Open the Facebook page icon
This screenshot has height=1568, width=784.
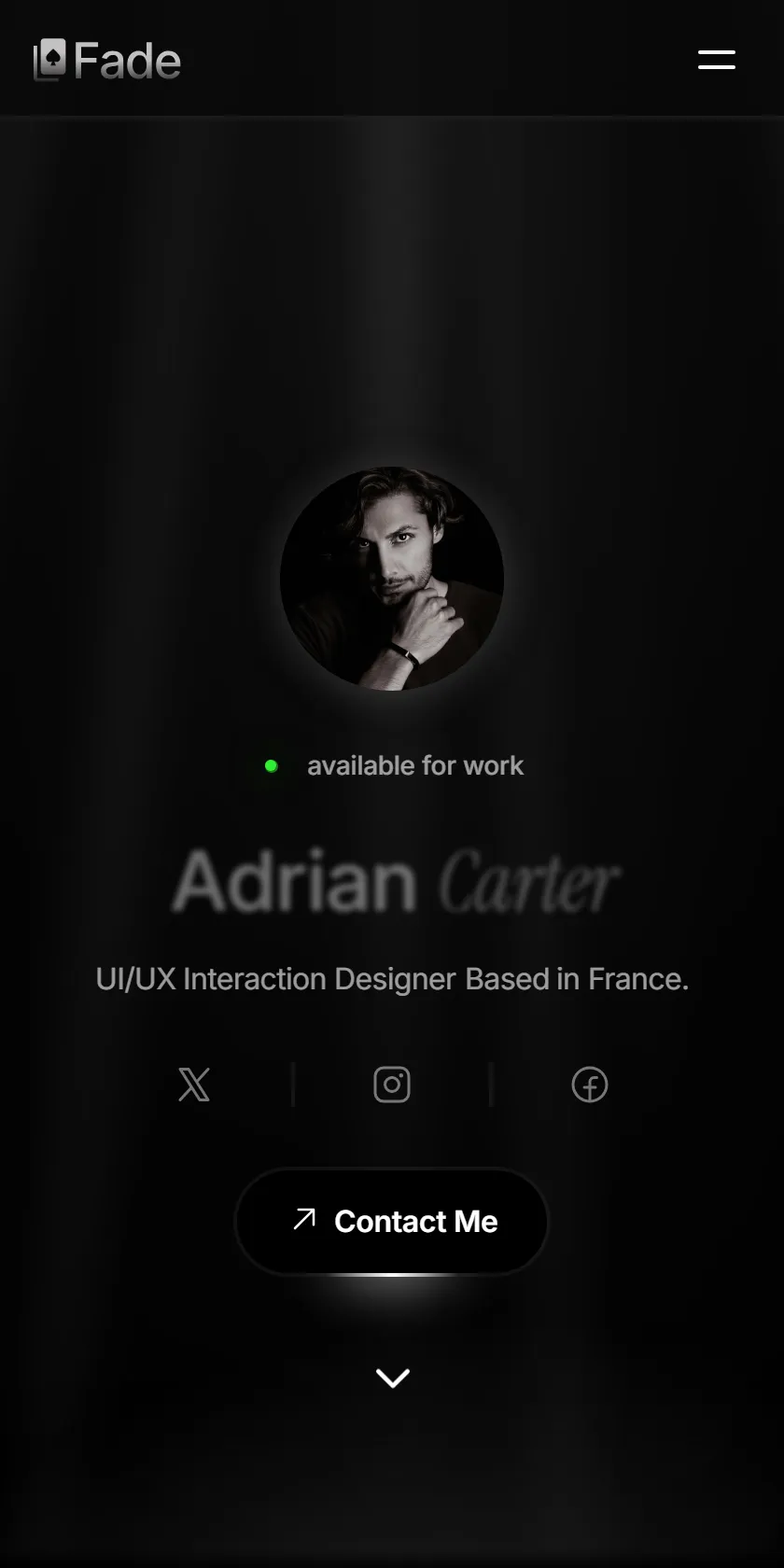click(590, 1085)
